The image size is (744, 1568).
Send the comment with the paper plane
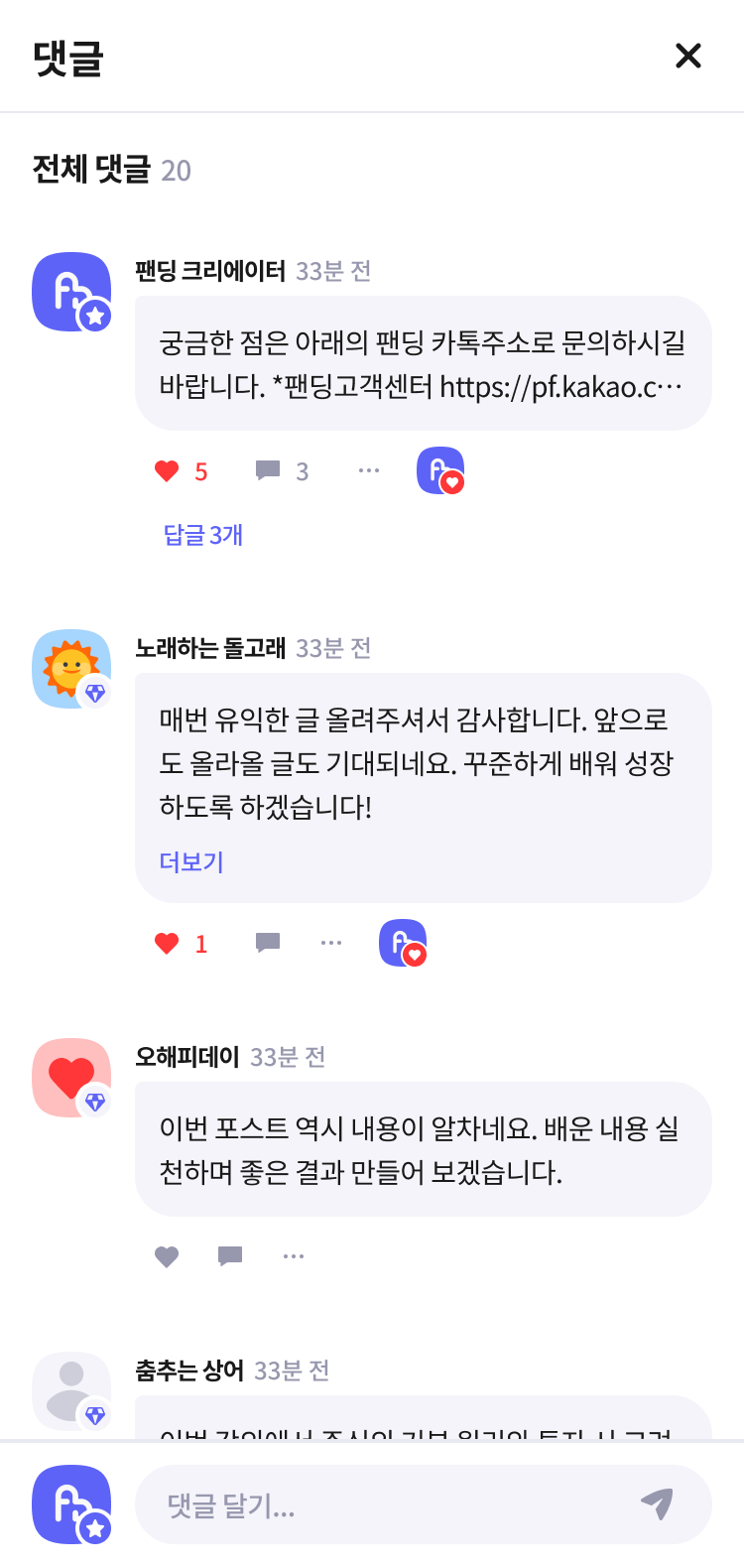[x=657, y=1504]
